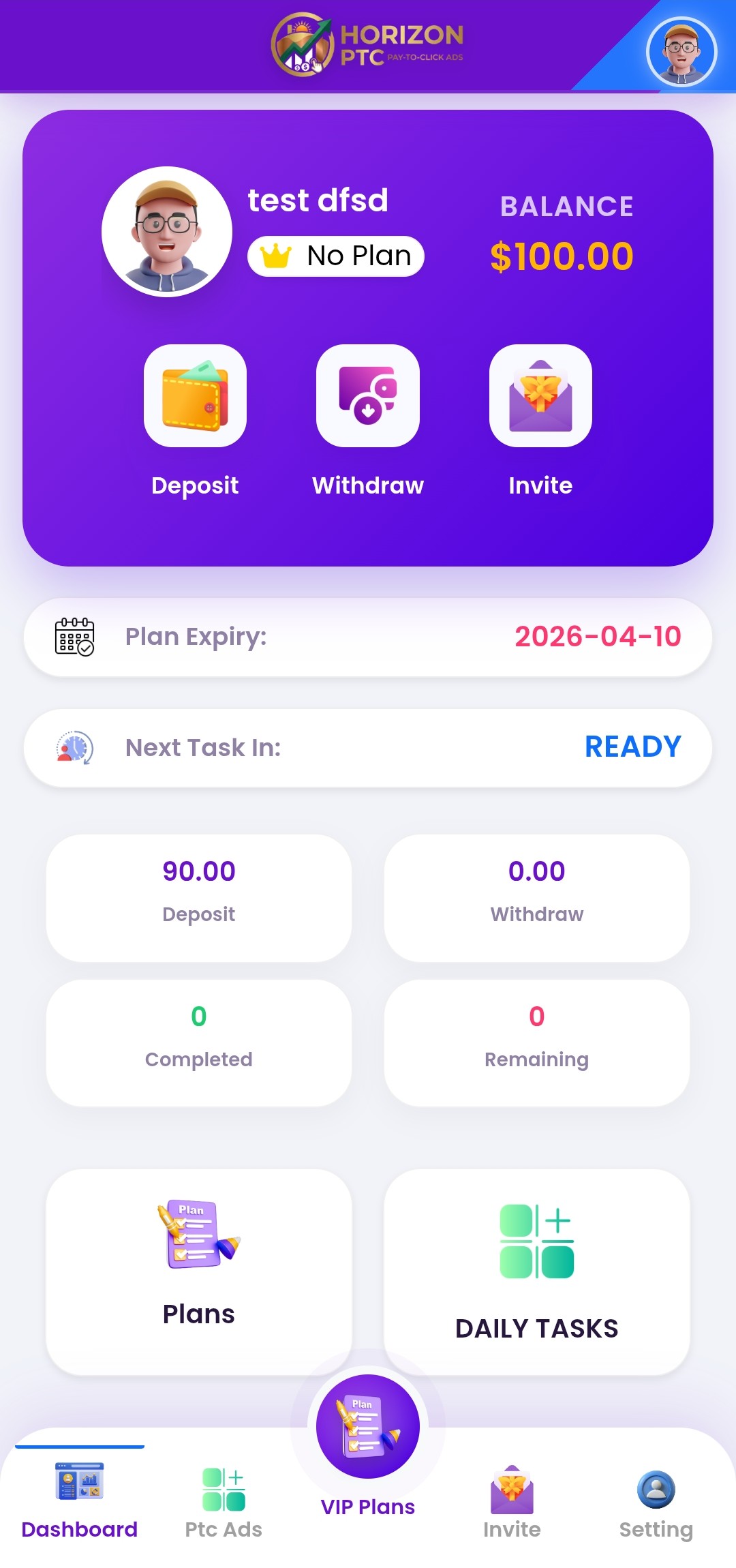Viewport: 736px width, 1568px height.
Task: Open the DAILY TASKS card
Action: pyautogui.click(x=536, y=1271)
